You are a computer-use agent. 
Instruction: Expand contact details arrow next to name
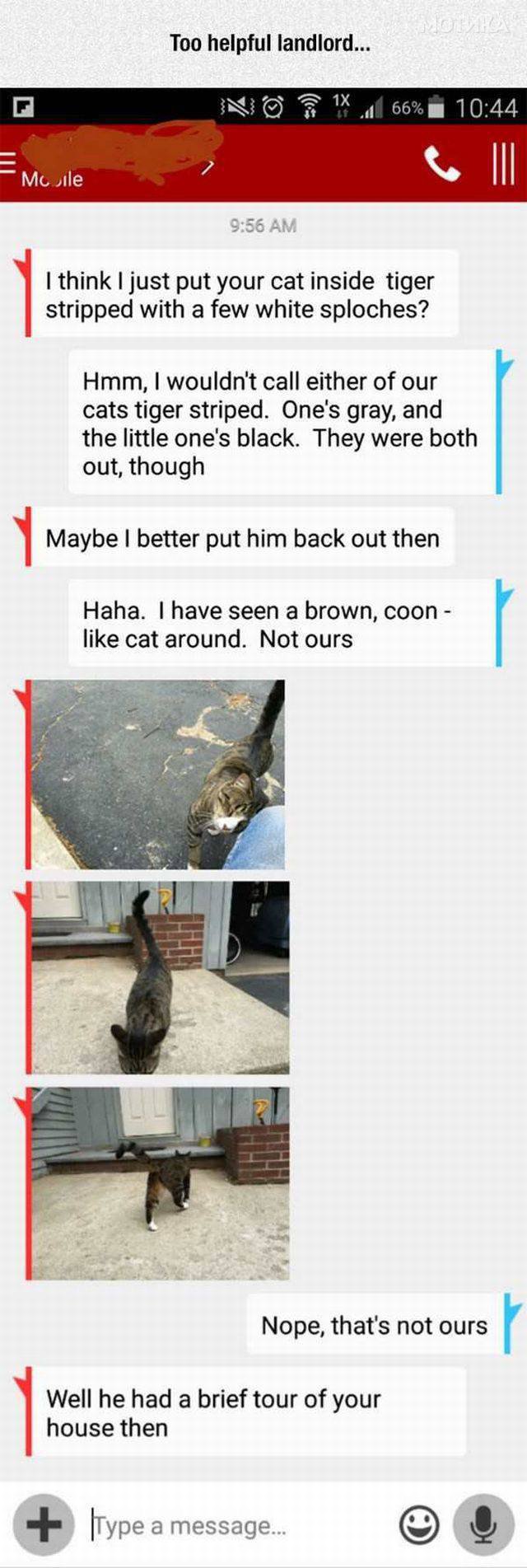[x=209, y=168]
